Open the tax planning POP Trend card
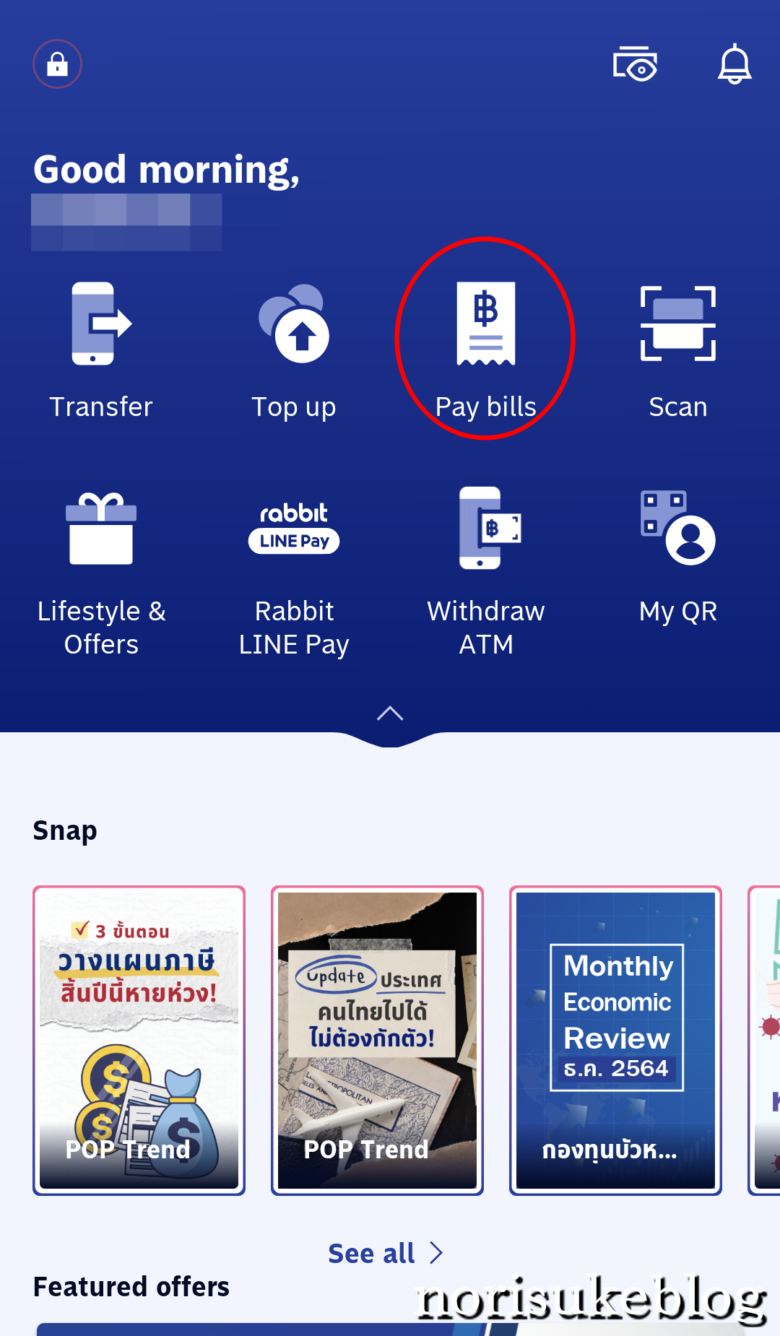 point(139,1040)
